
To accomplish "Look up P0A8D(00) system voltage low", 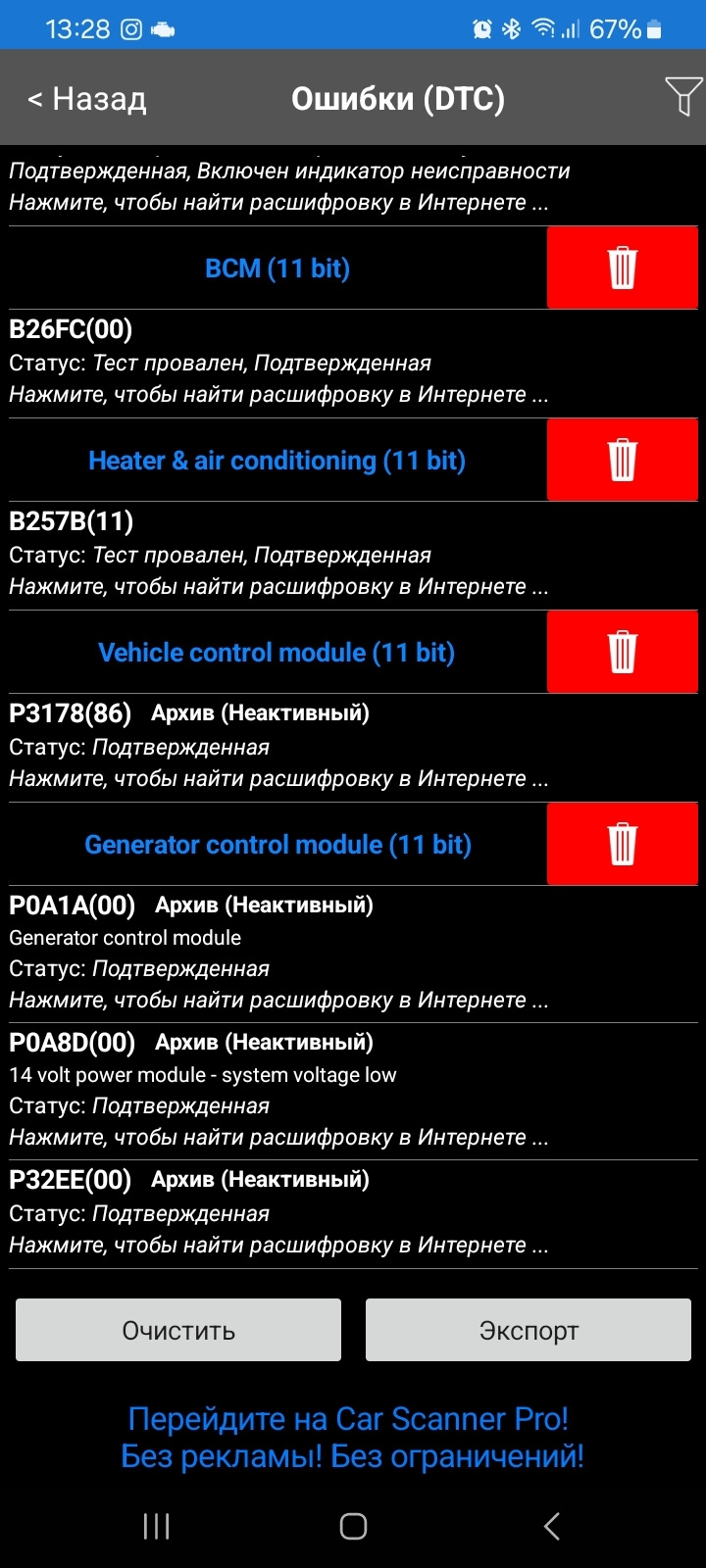I will click(278, 1090).
